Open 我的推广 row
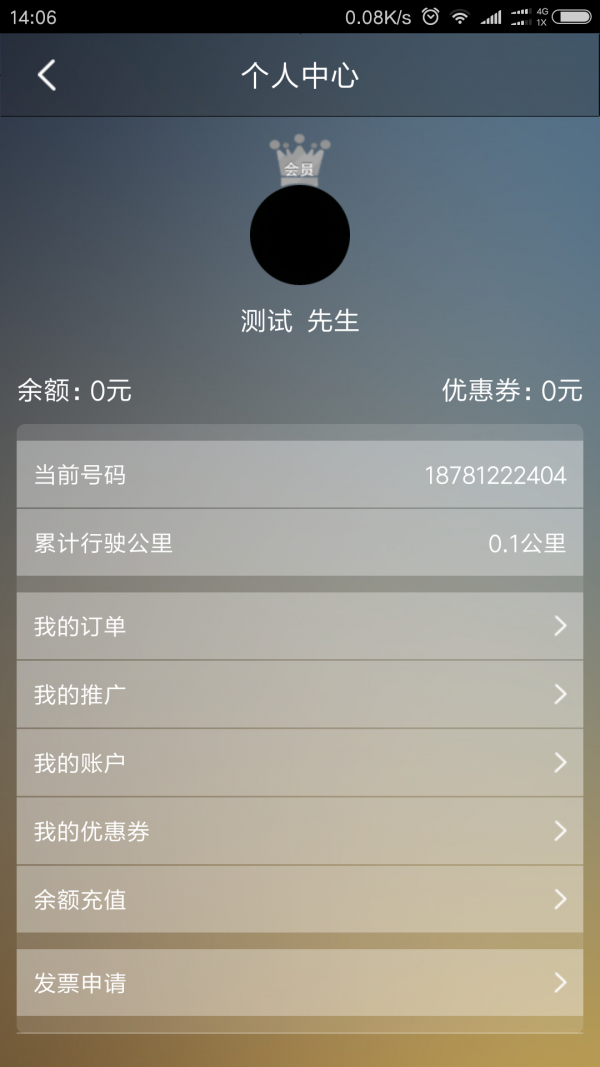600x1067 pixels. (x=299, y=695)
